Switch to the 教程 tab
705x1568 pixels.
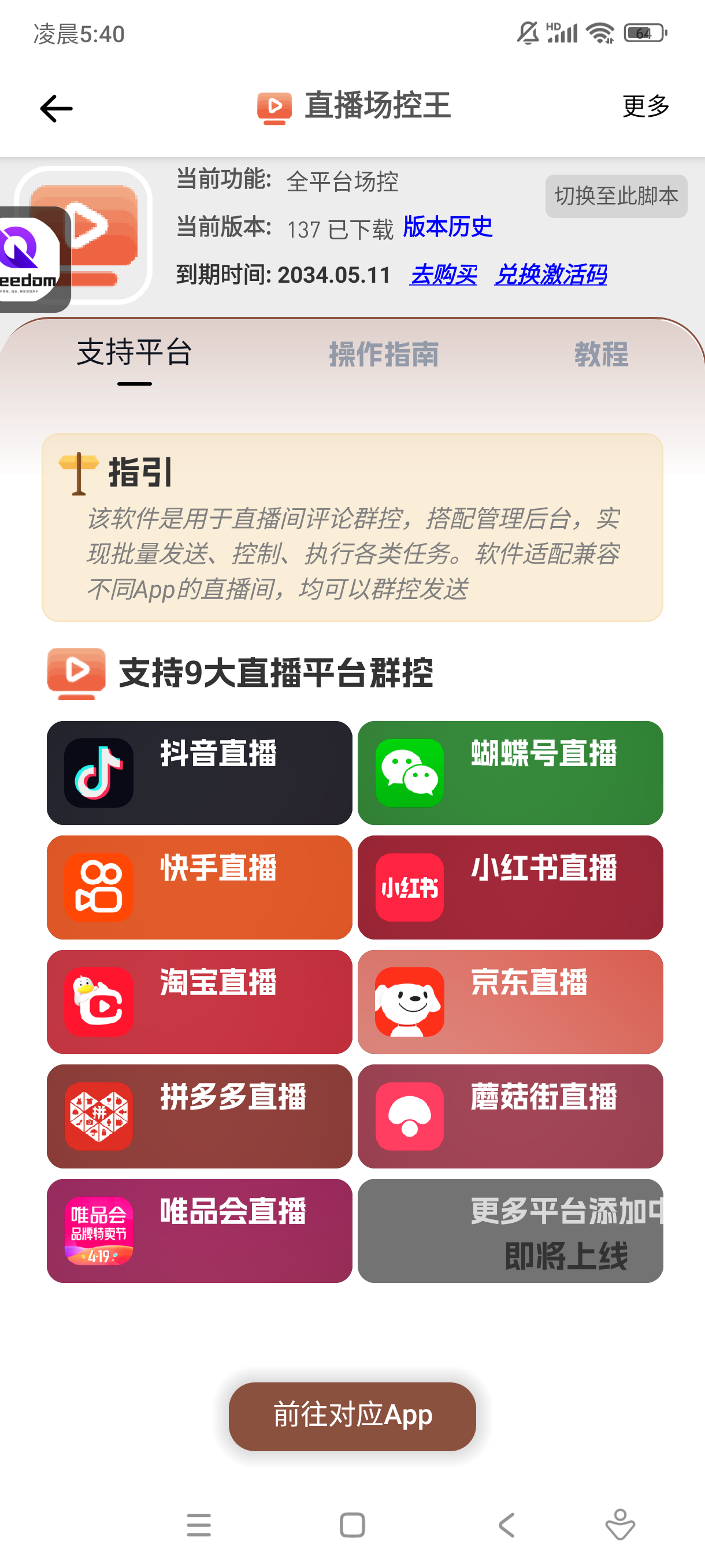(x=601, y=354)
